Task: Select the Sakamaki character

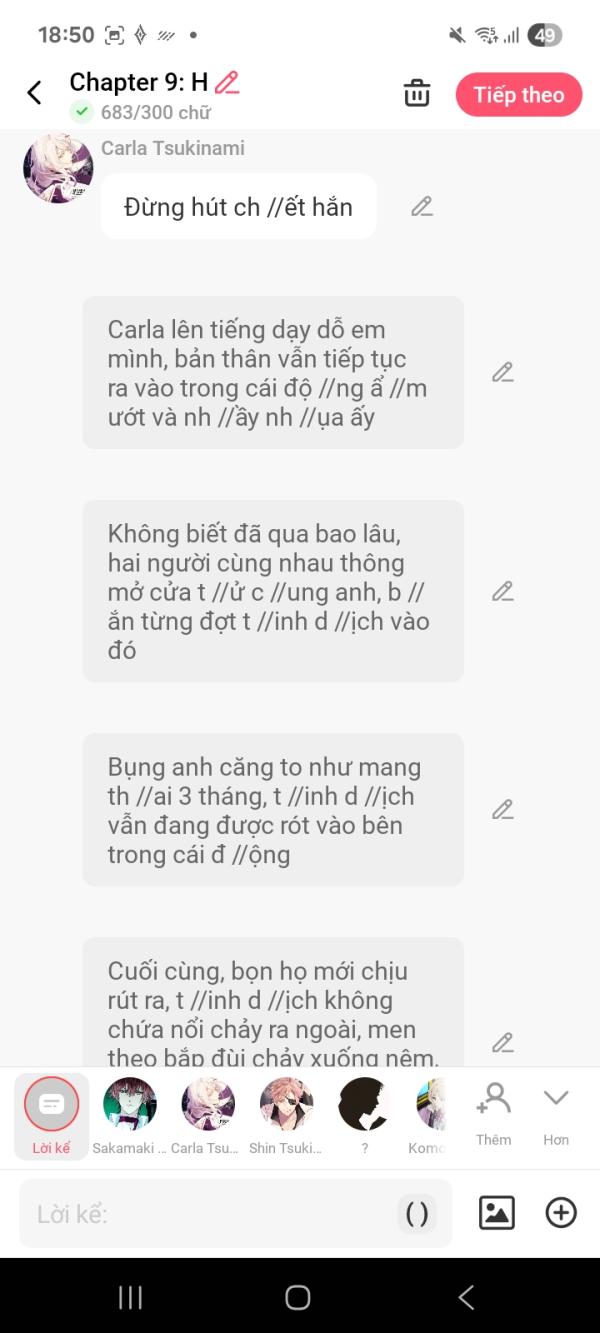Action: (x=129, y=1116)
